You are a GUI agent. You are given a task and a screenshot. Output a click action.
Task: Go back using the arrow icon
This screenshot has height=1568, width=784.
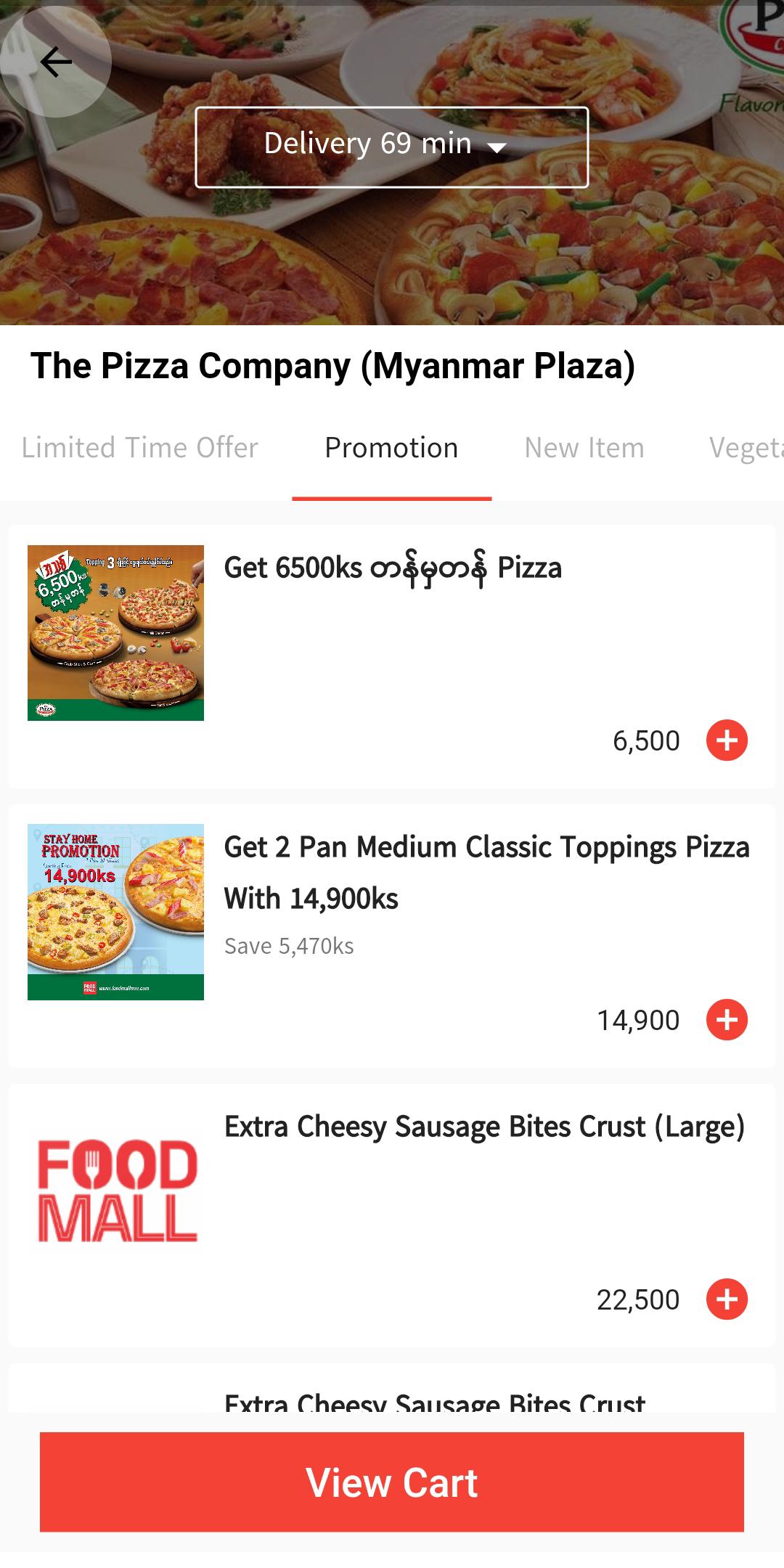[x=56, y=62]
